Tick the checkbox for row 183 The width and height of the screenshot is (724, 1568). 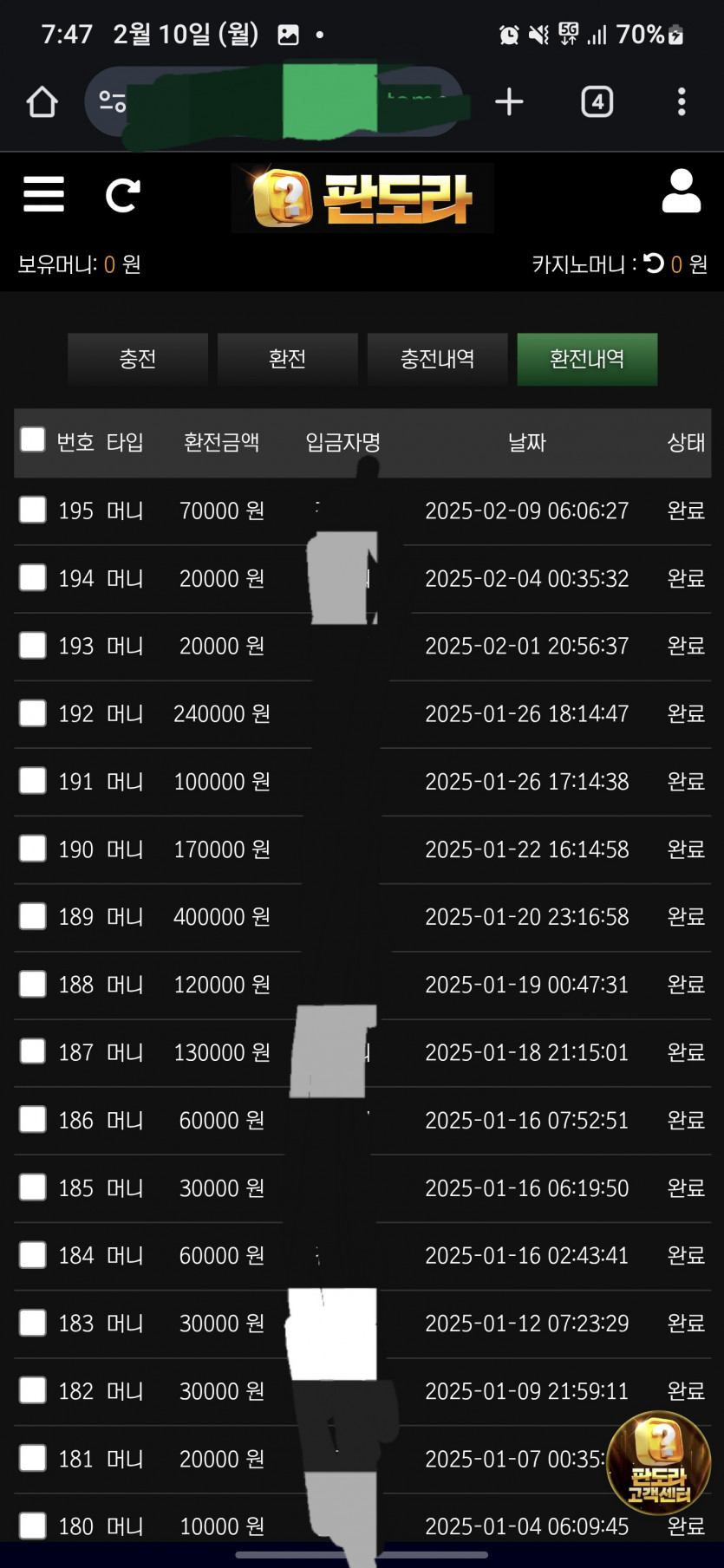pos(33,1323)
